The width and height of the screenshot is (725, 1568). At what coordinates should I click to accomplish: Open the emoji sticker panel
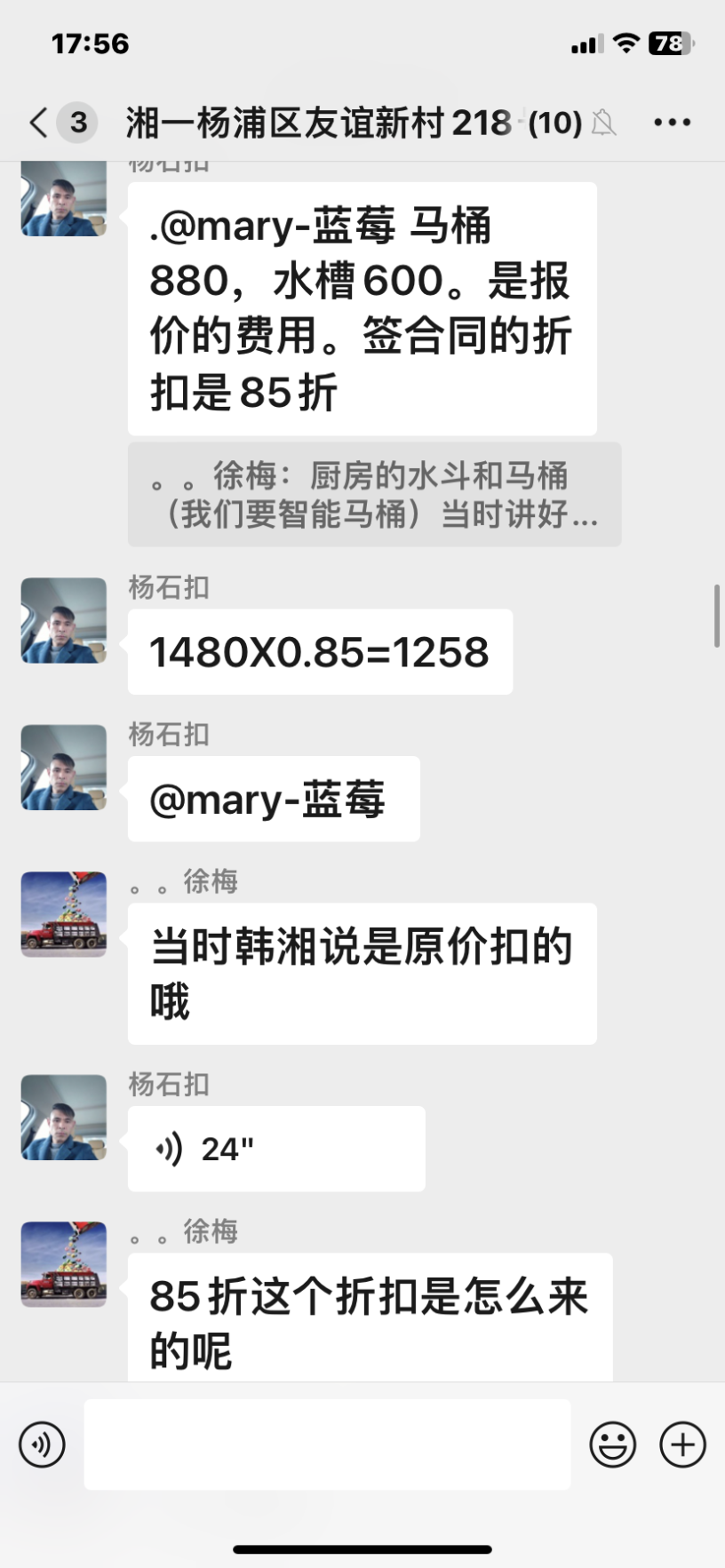pyautogui.click(x=612, y=1445)
